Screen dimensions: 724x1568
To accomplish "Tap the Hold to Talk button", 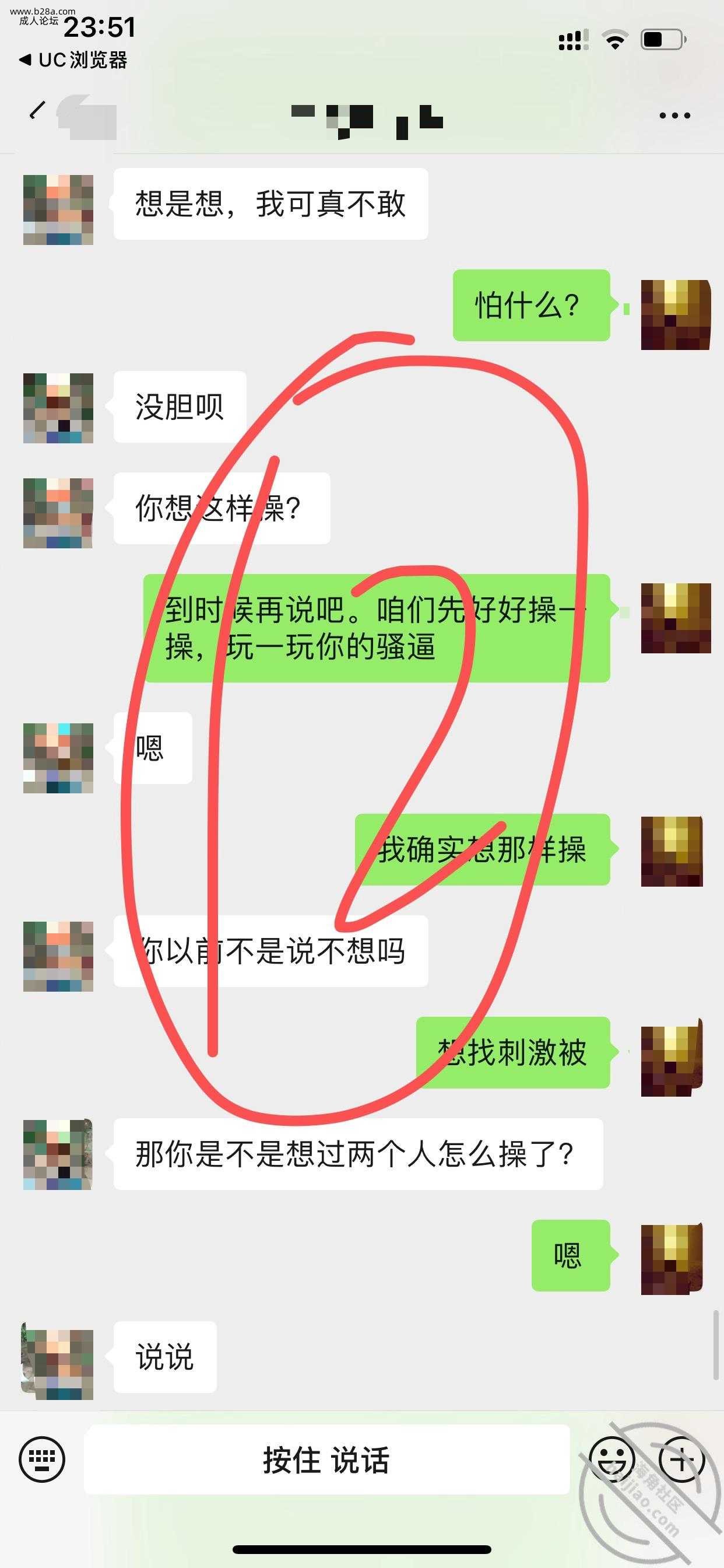I will 326,1459.
